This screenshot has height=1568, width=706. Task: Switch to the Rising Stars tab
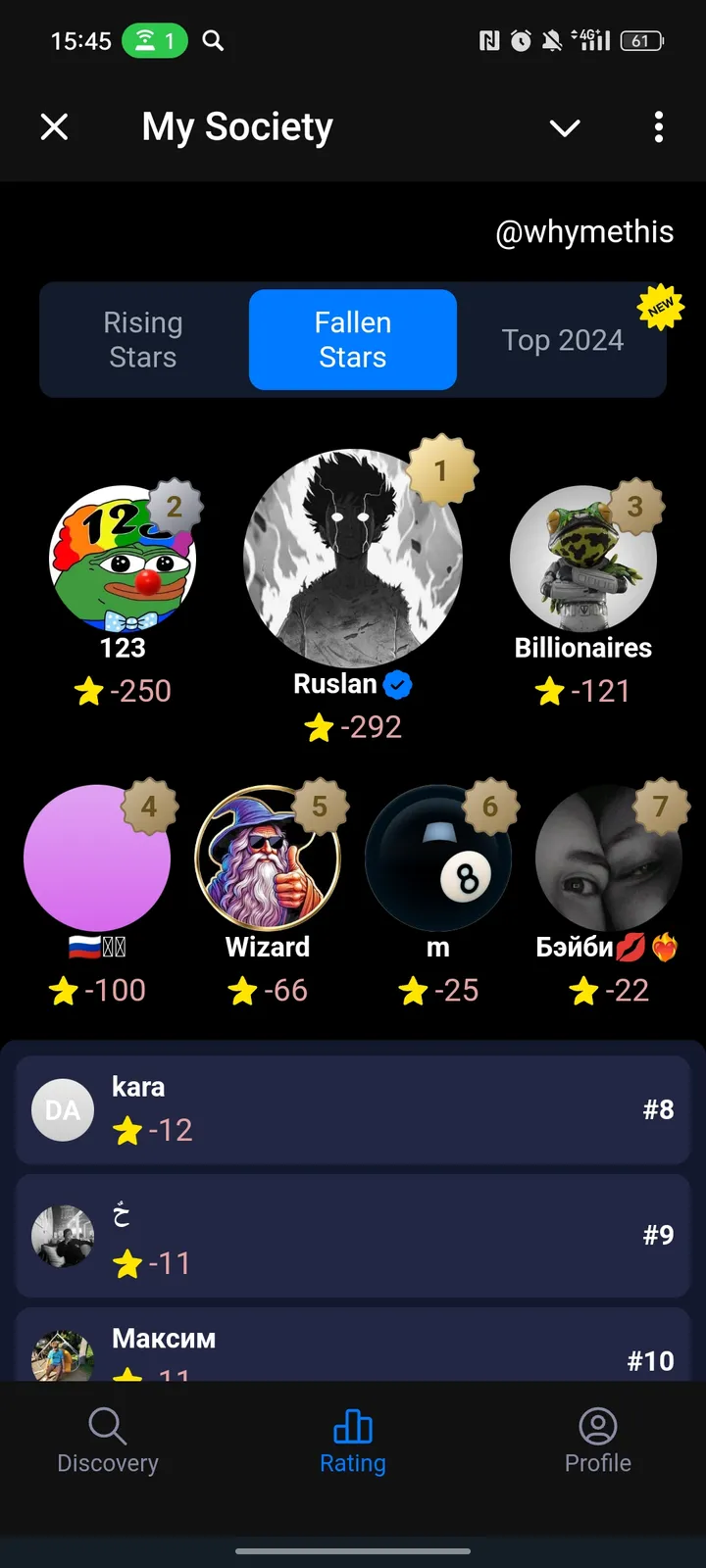[x=142, y=339]
